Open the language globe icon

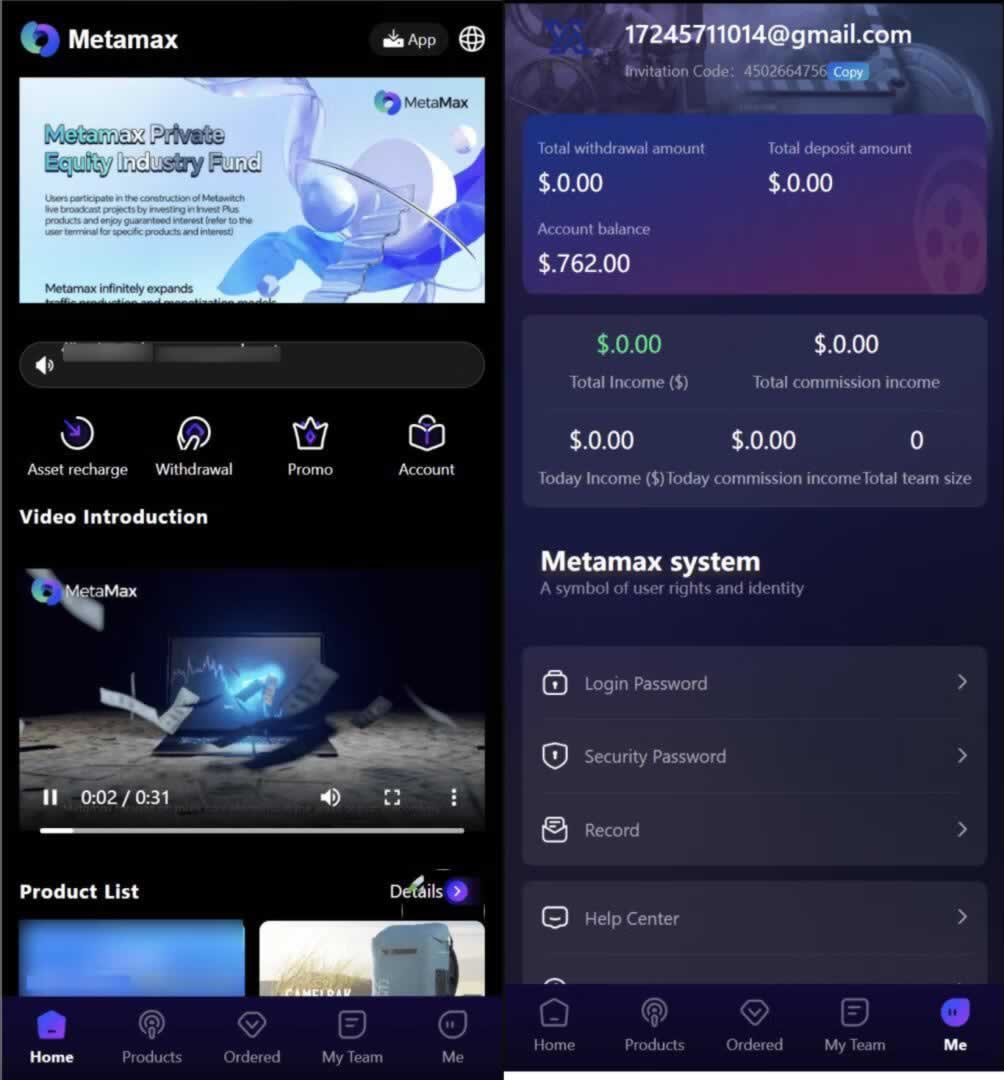click(x=472, y=39)
